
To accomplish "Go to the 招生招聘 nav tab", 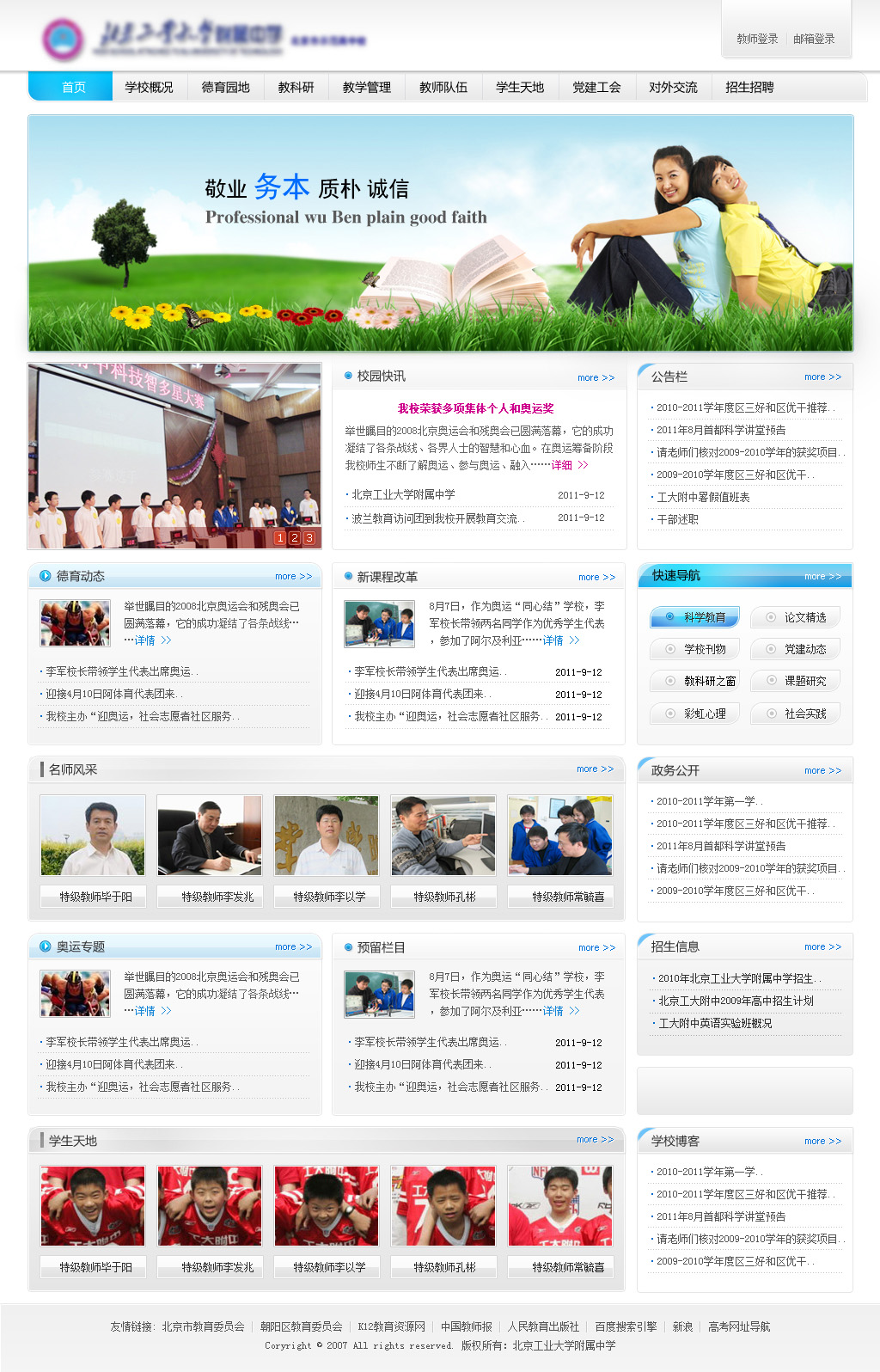I will pyautogui.click(x=749, y=88).
